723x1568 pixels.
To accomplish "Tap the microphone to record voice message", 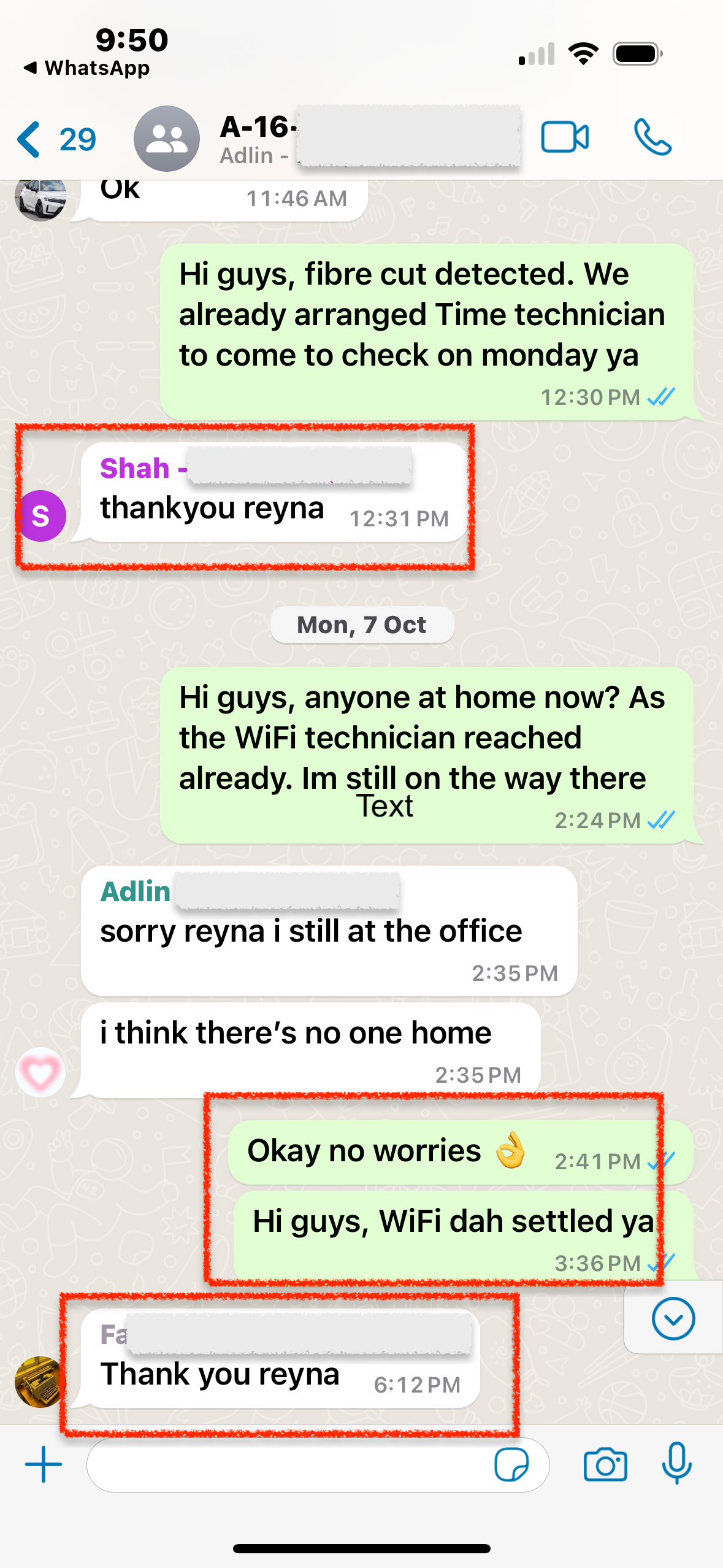I will [x=676, y=1464].
